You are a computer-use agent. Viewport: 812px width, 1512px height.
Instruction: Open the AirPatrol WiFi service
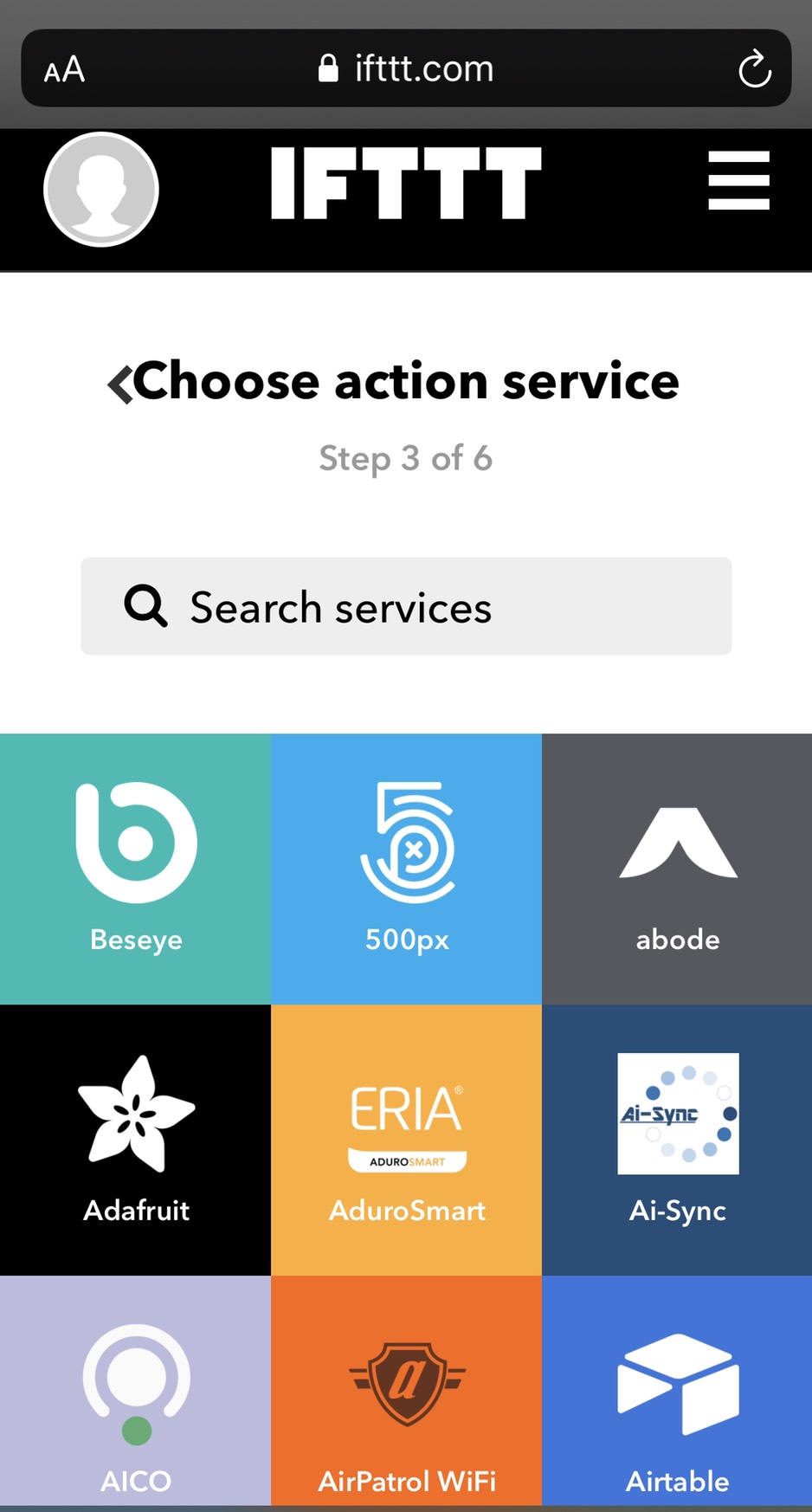[x=406, y=1394]
